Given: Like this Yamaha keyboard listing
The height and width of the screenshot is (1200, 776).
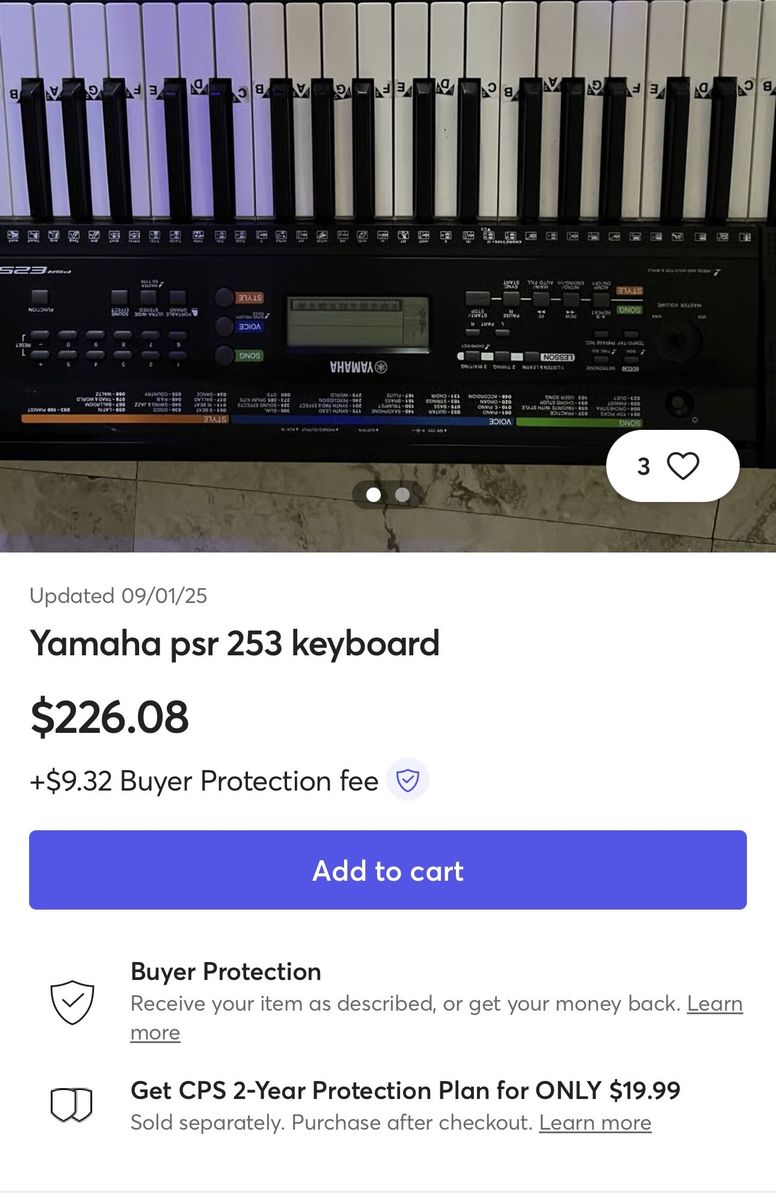Looking at the screenshot, I should click(x=683, y=466).
